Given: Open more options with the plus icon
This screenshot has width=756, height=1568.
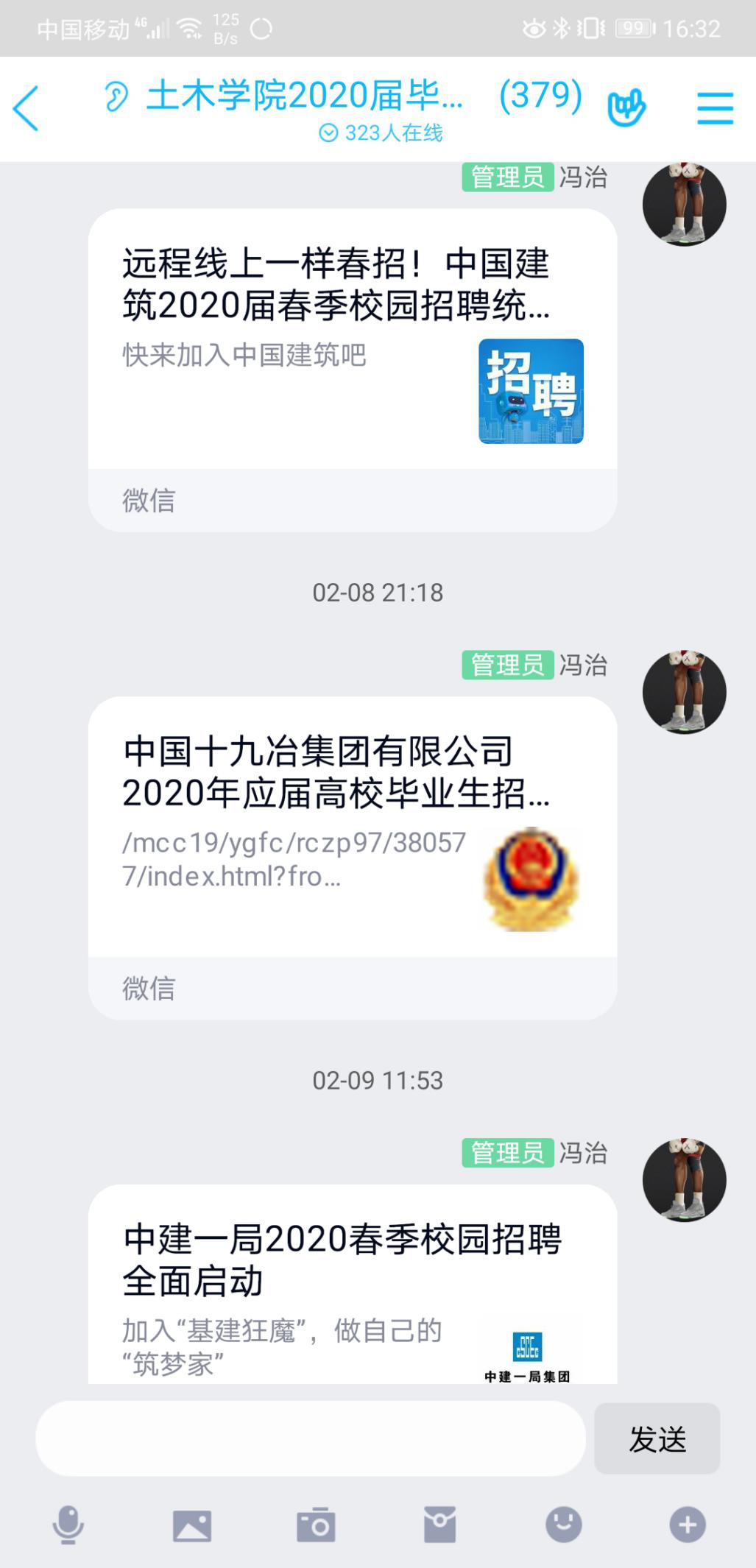Looking at the screenshot, I should point(688,1525).
